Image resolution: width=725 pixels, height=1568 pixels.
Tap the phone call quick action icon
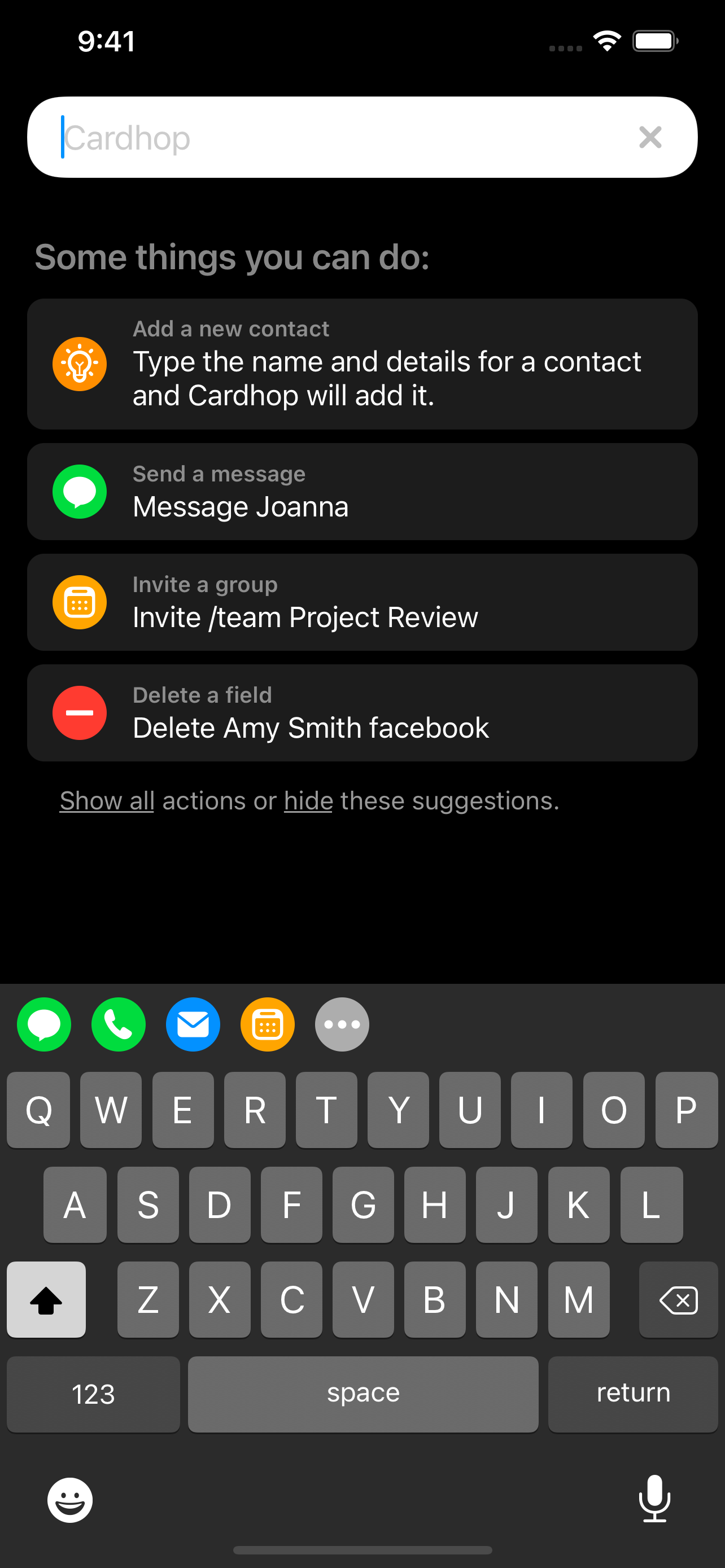tap(119, 1024)
